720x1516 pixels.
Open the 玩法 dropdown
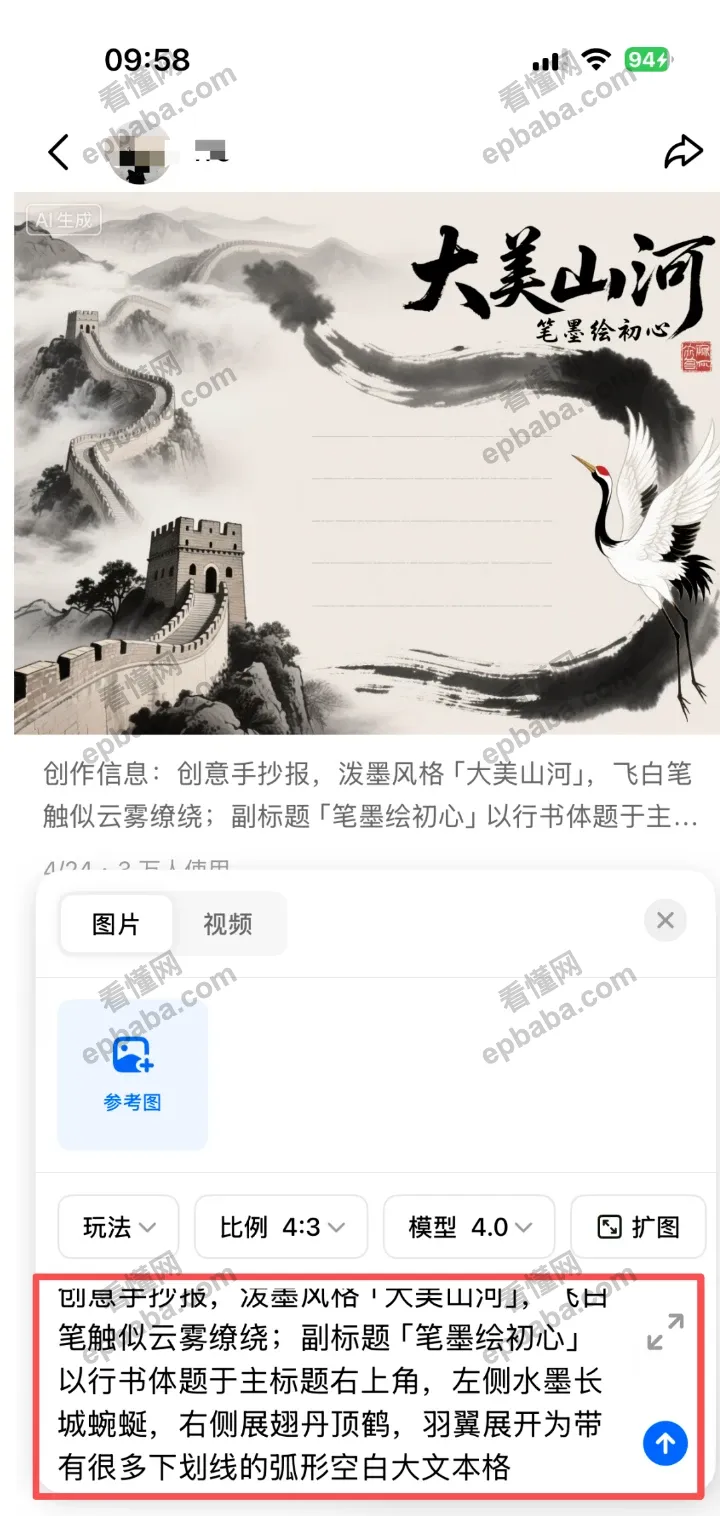point(117,1227)
